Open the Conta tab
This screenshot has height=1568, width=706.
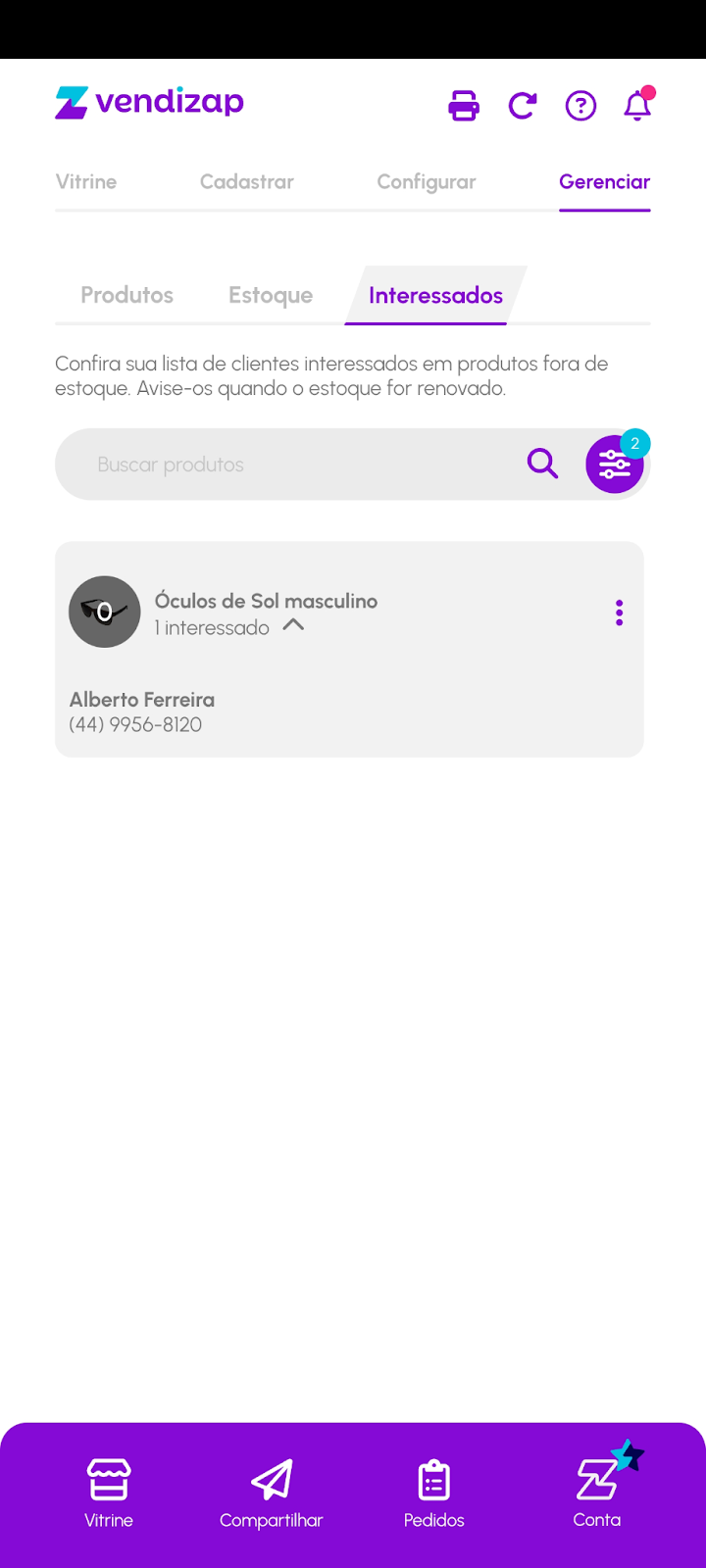(x=597, y=1493)
